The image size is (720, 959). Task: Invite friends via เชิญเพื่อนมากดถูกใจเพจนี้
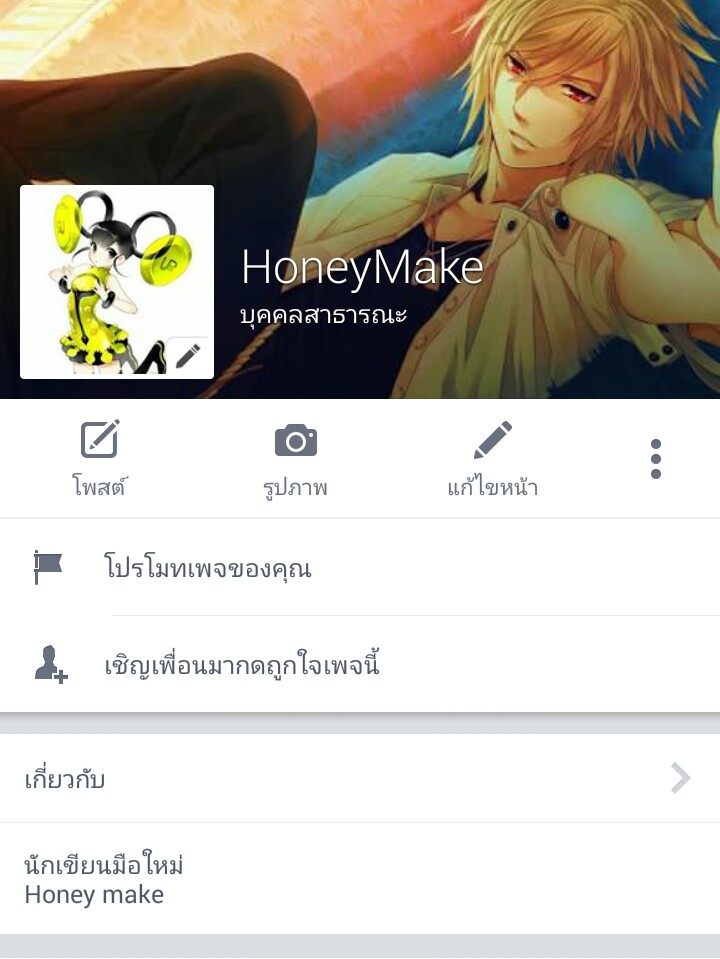point(242,664)
